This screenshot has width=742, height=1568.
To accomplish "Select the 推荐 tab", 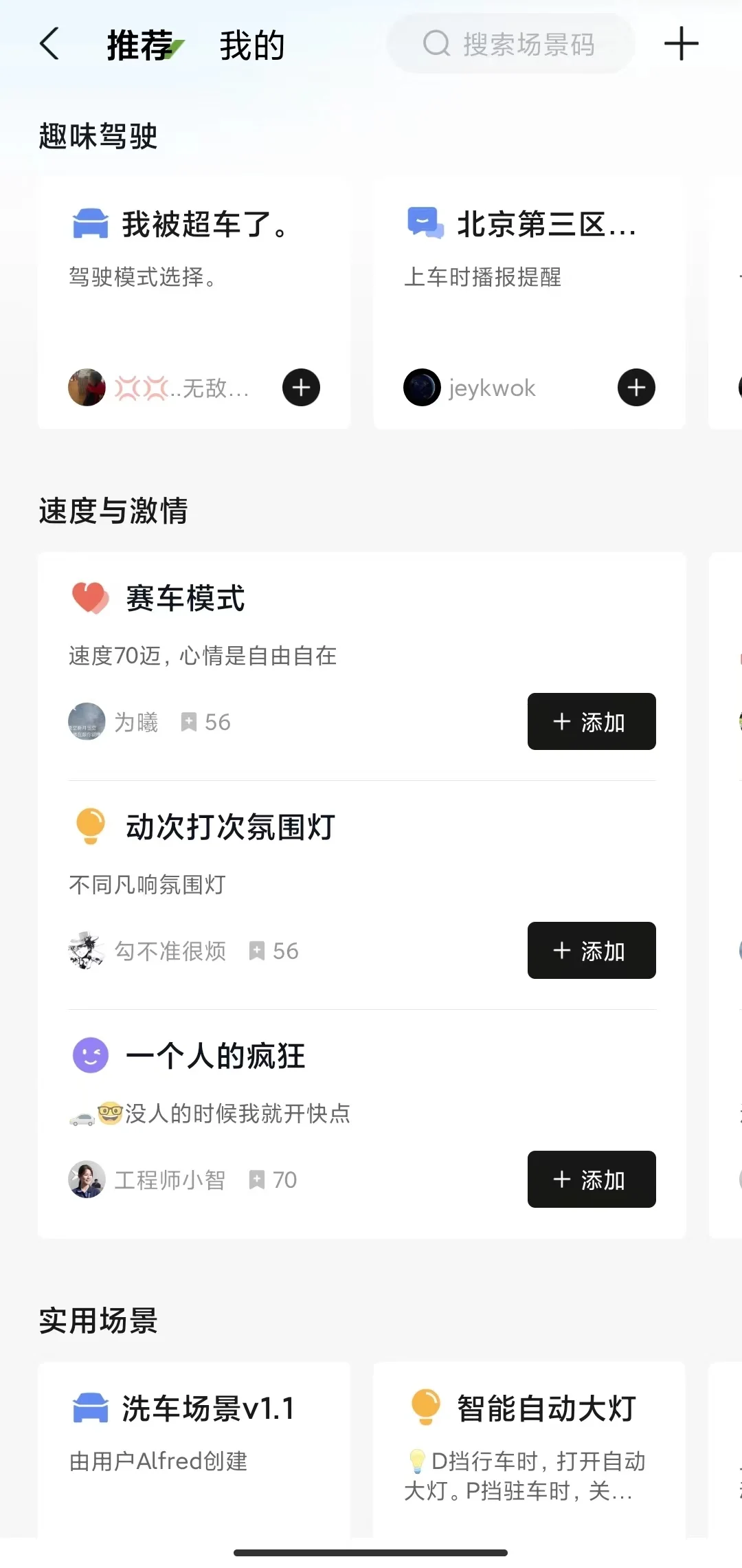I will tap(140, 46).
